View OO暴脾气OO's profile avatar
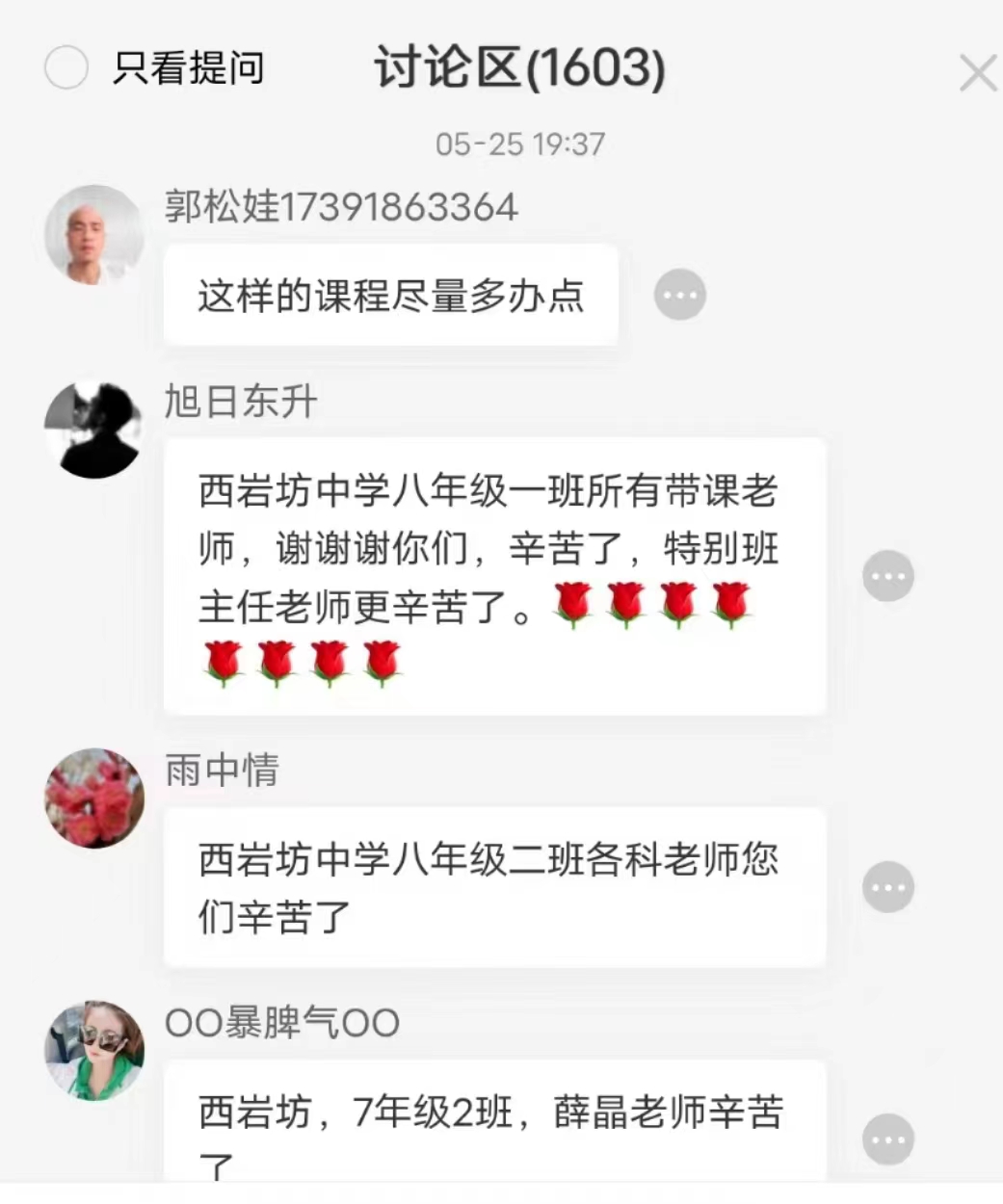The width and height of the screenshot is (1003, 1204). coord(94,1050)
